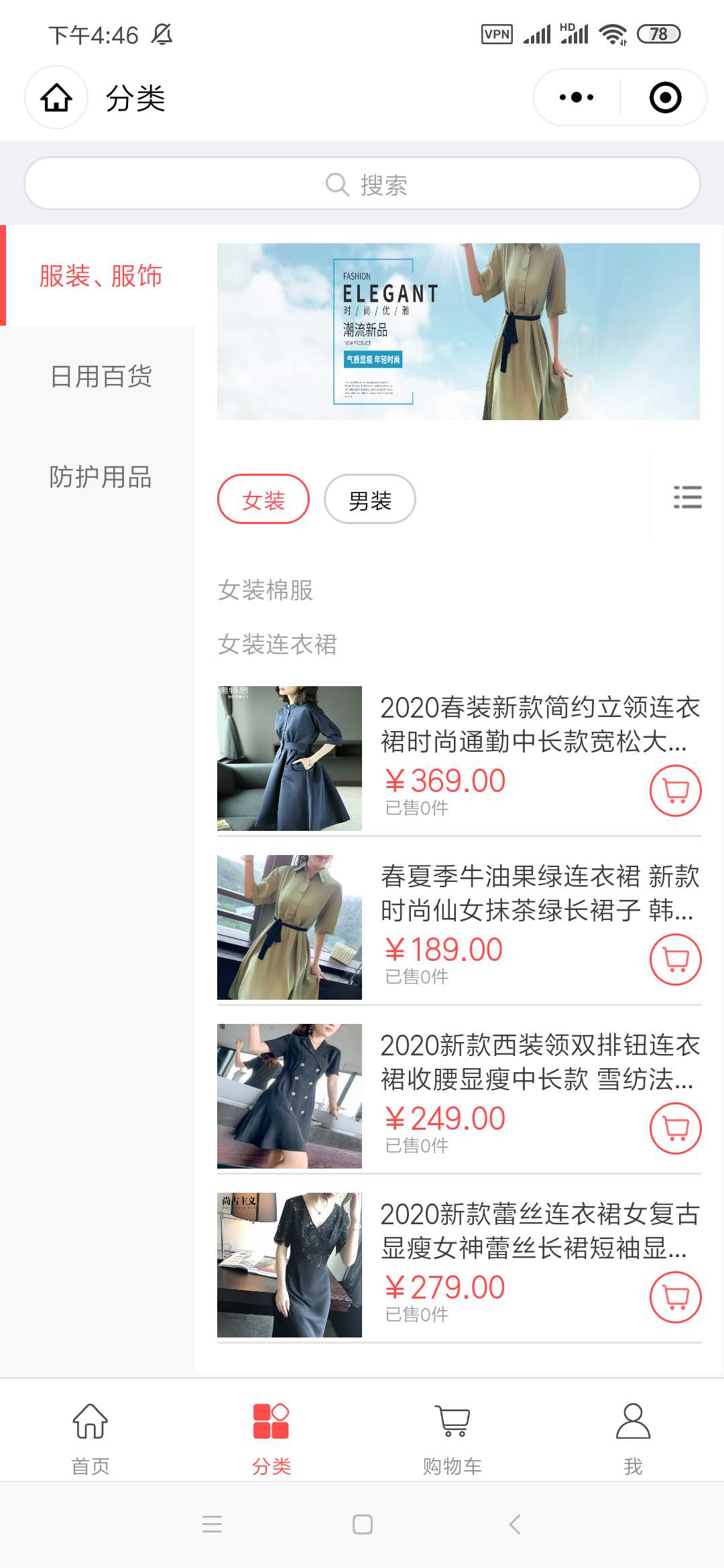Screen dimensions: 724x1568
Task: Select the 服装、服饰 category
Action: coord(101,275)
